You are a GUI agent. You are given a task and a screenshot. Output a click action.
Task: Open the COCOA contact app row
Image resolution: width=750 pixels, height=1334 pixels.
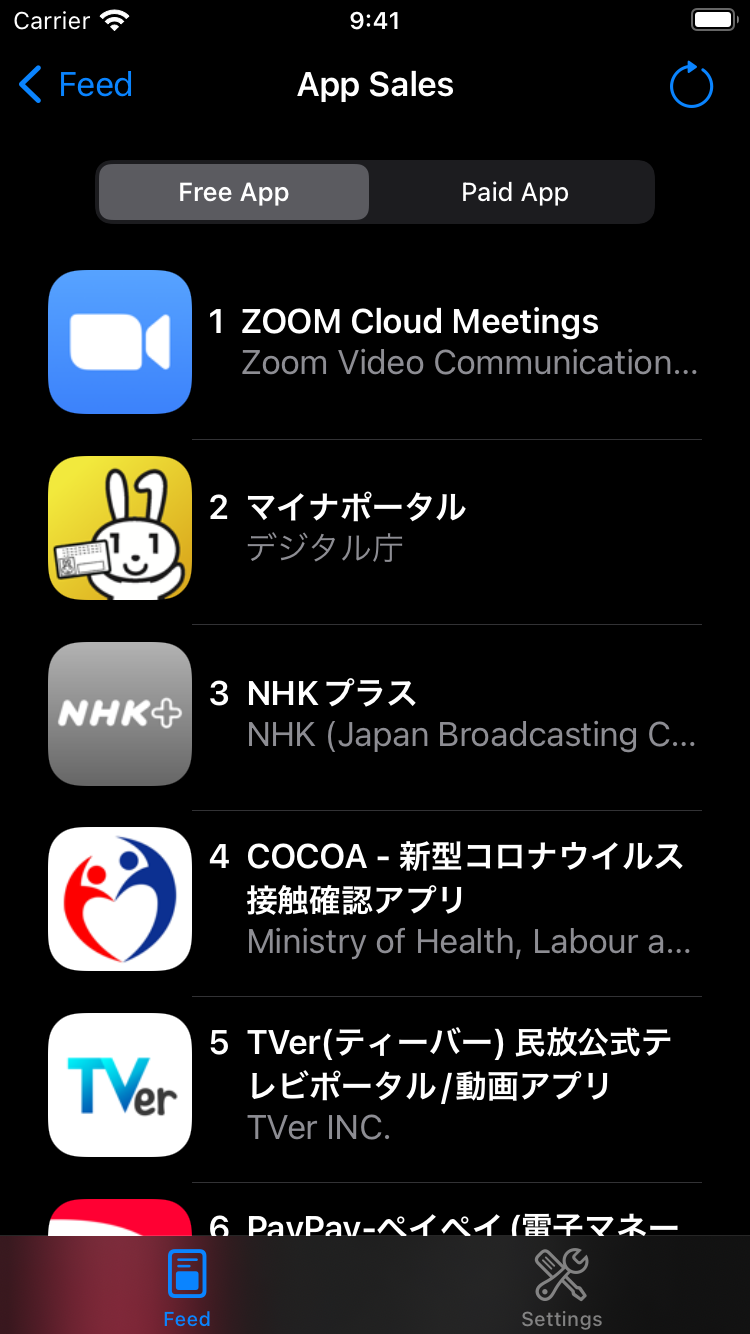click(x=420, y=899)
